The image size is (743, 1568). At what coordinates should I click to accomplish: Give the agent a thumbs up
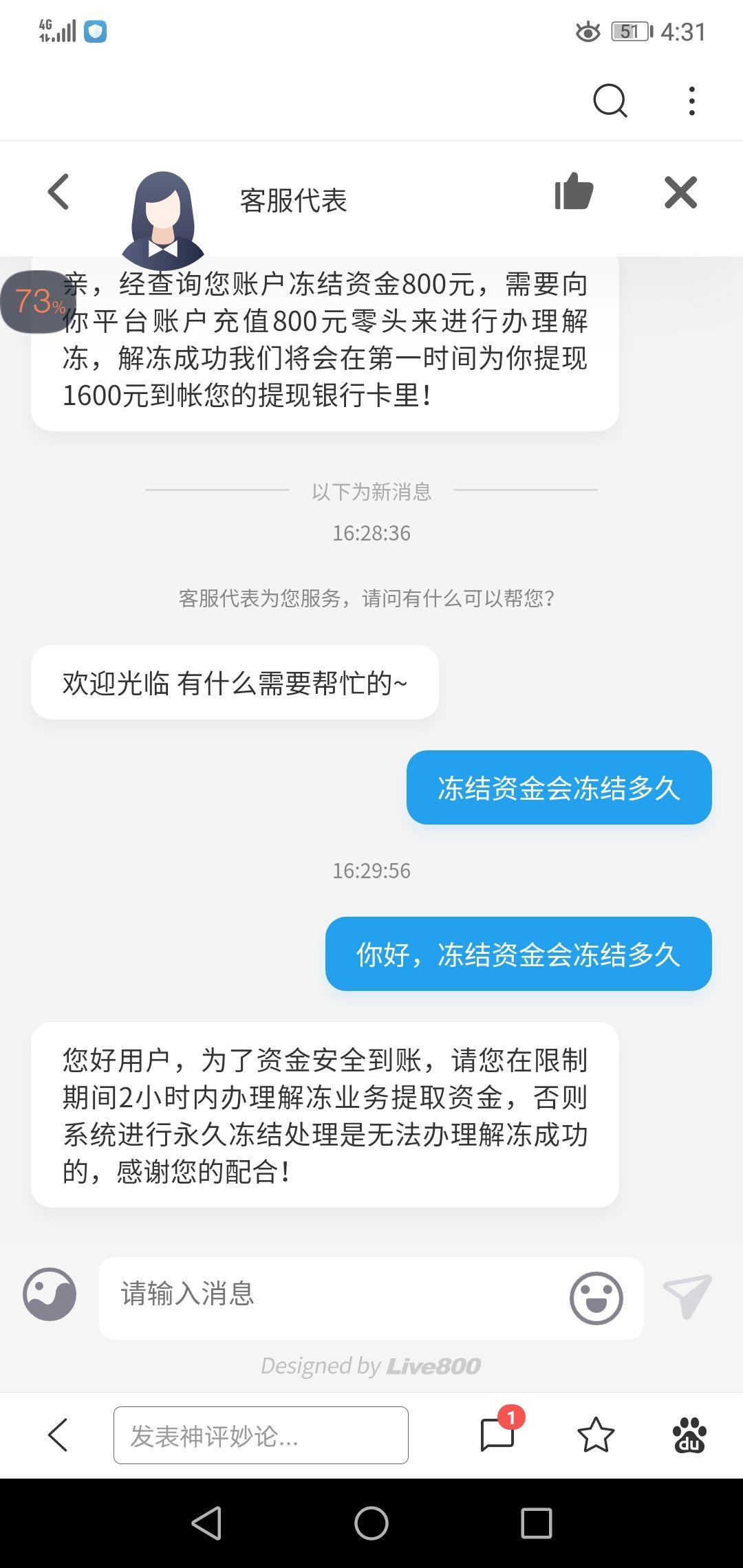pyautogui.click(x=574, y=191)
